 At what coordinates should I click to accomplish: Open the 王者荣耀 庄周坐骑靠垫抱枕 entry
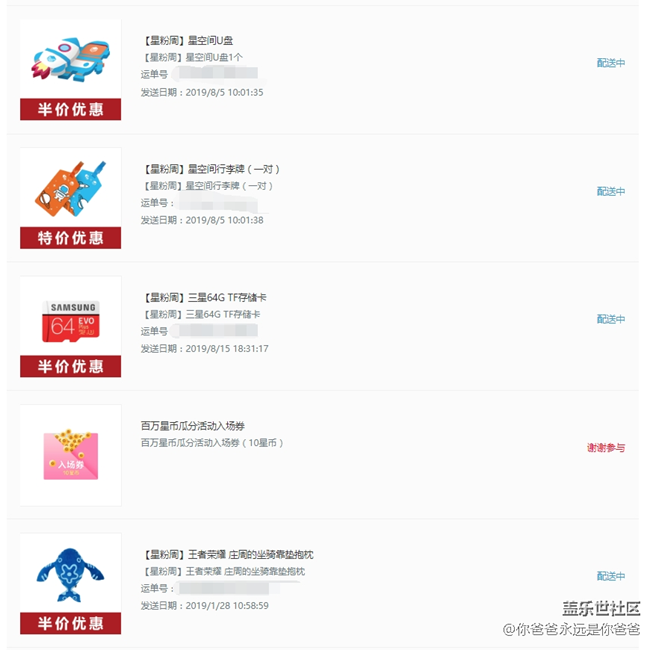click(x=230, y=554)
